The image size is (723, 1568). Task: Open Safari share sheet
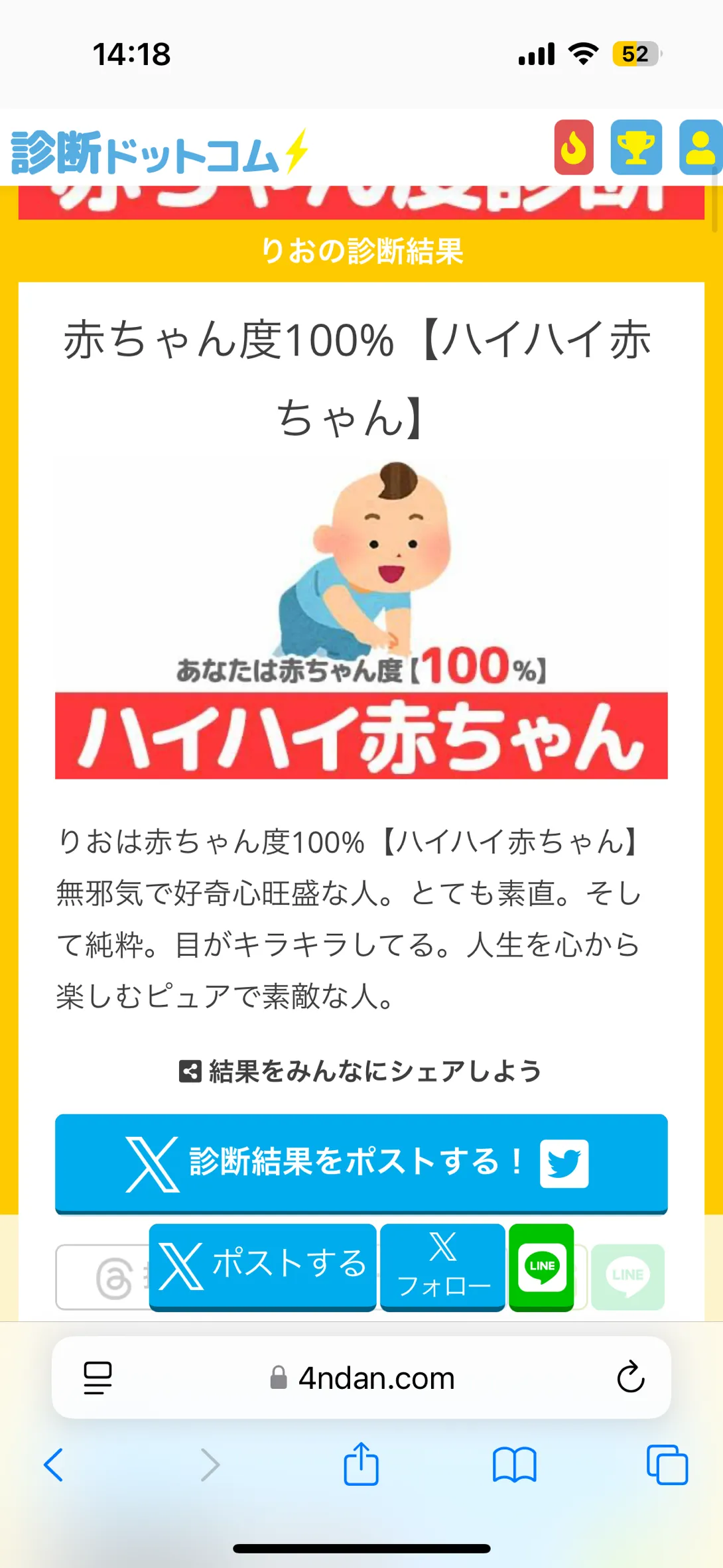pos(361,1463)
